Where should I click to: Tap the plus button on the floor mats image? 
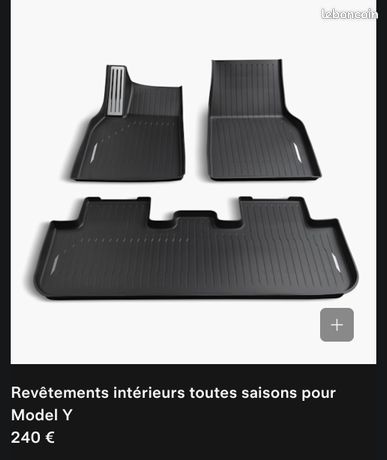(x=337, y=325)
